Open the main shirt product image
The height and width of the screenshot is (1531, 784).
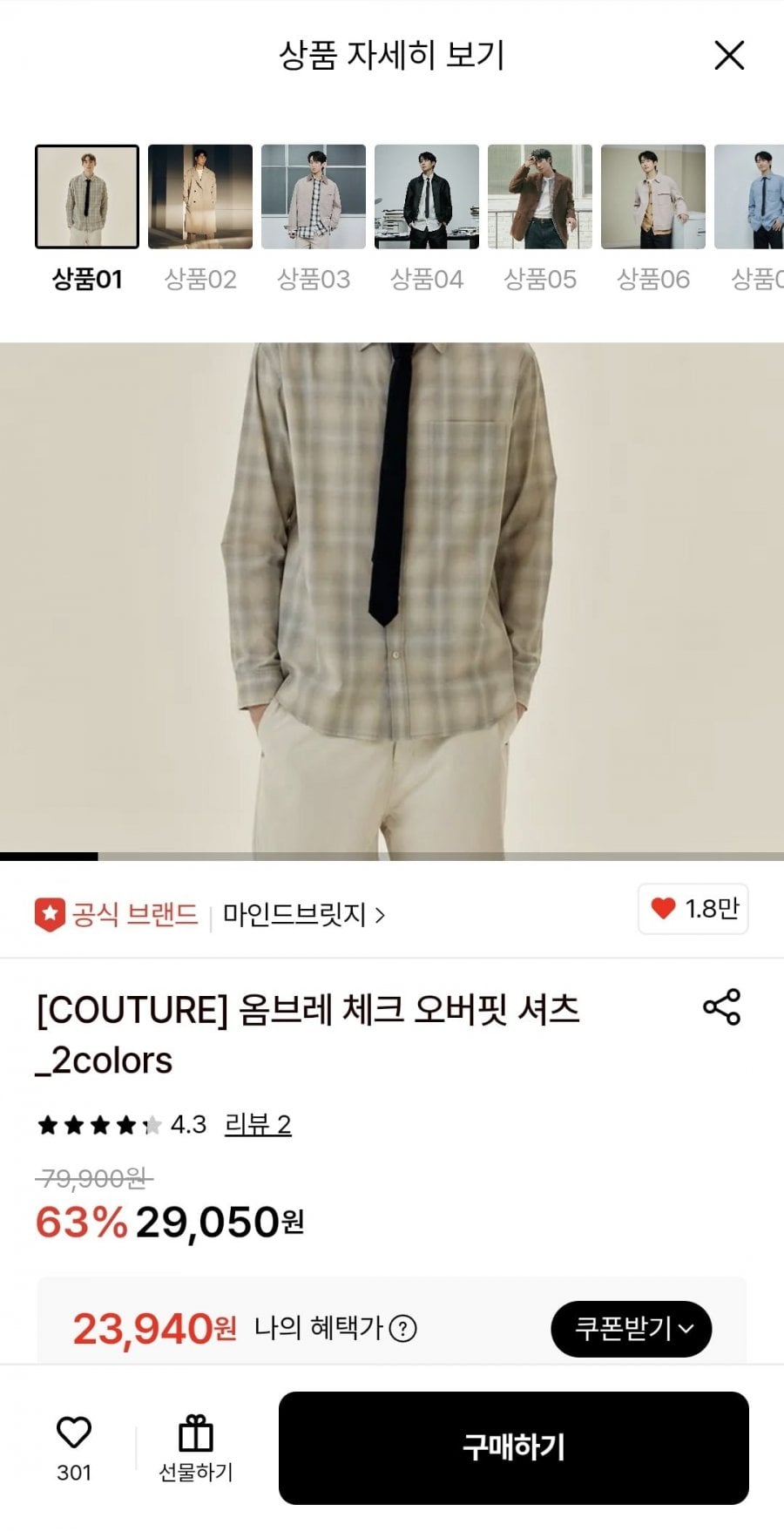click(392, 601)
